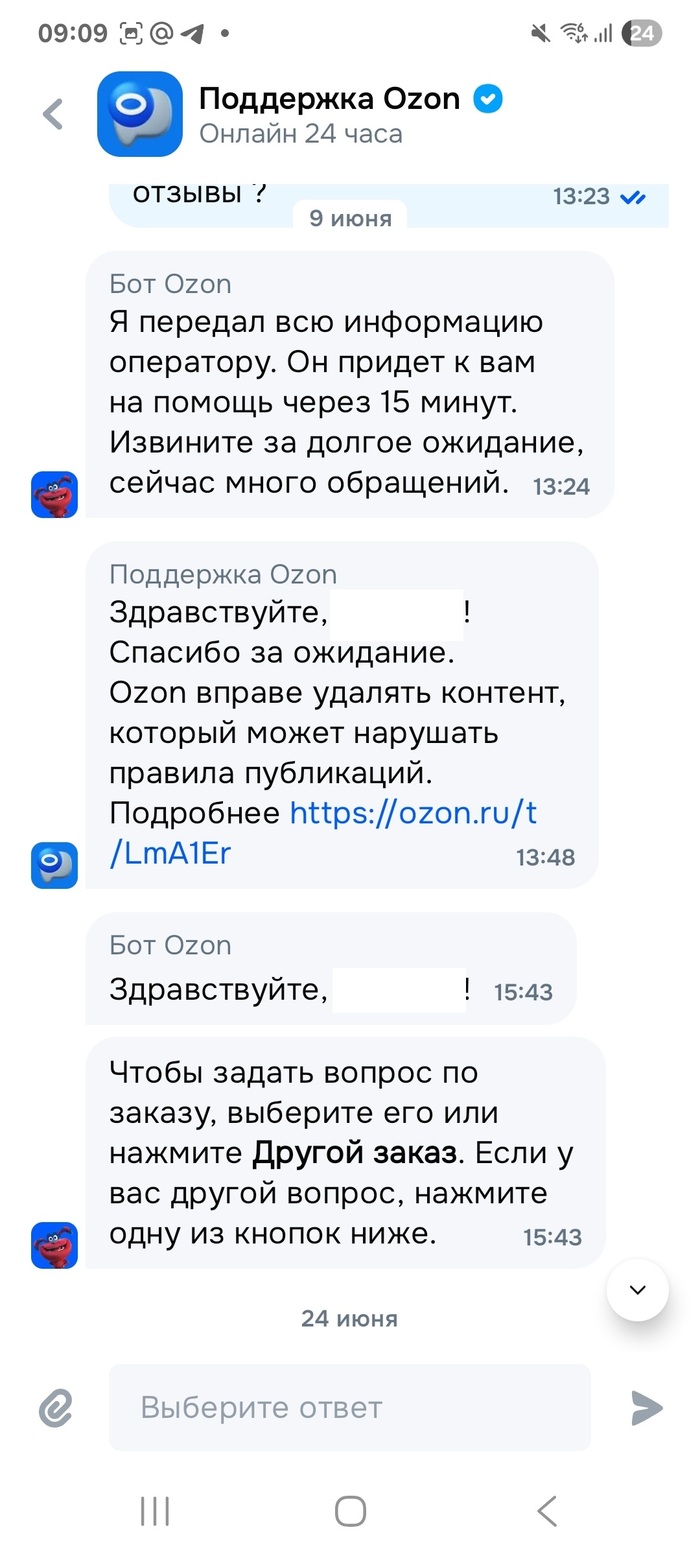Send the message with the arrow icon

click(646, 1408)
